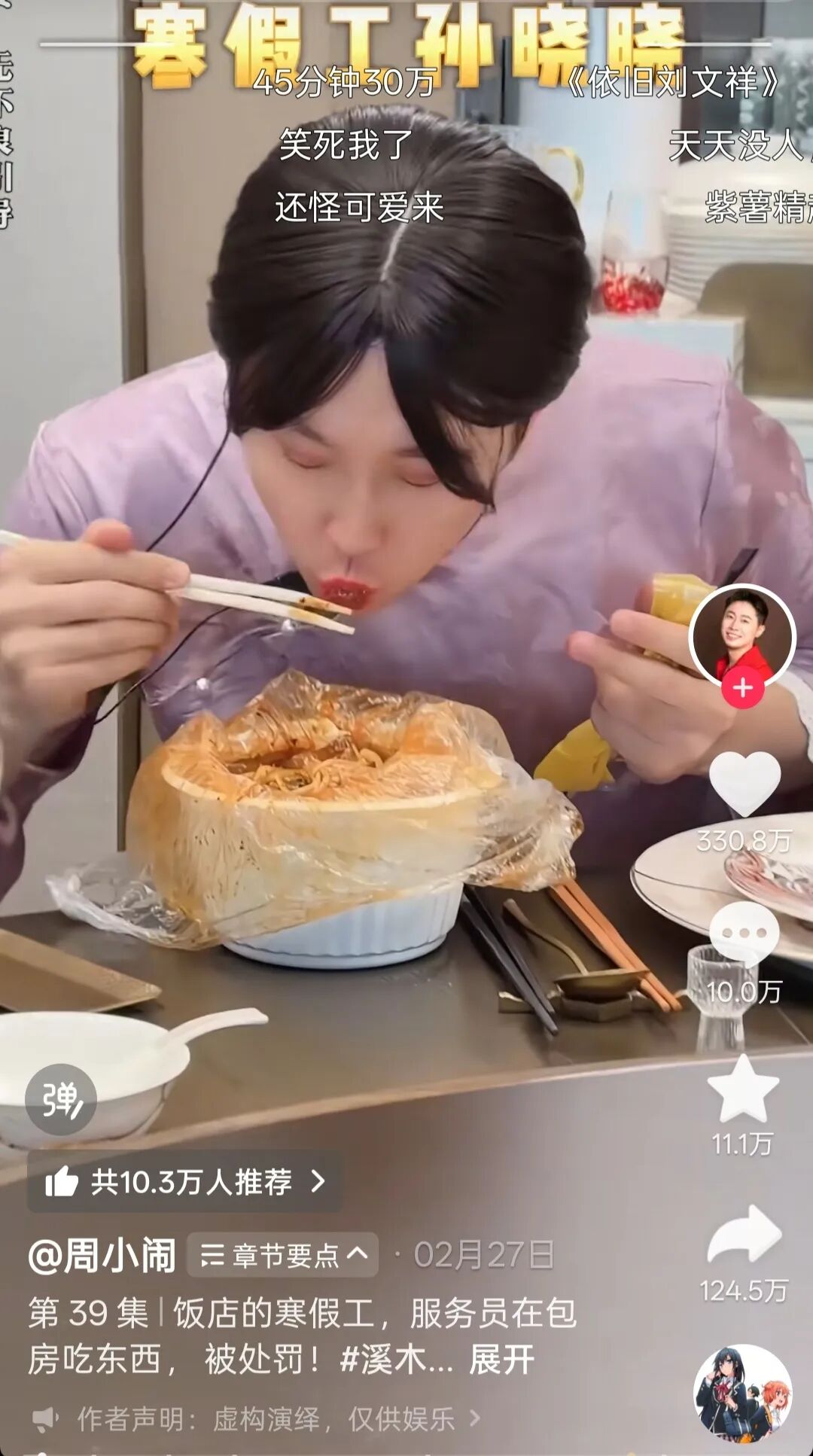Share this video via the arrow icon
This screenshot has height=1456, width=813.
click(x=744, y=1235)
